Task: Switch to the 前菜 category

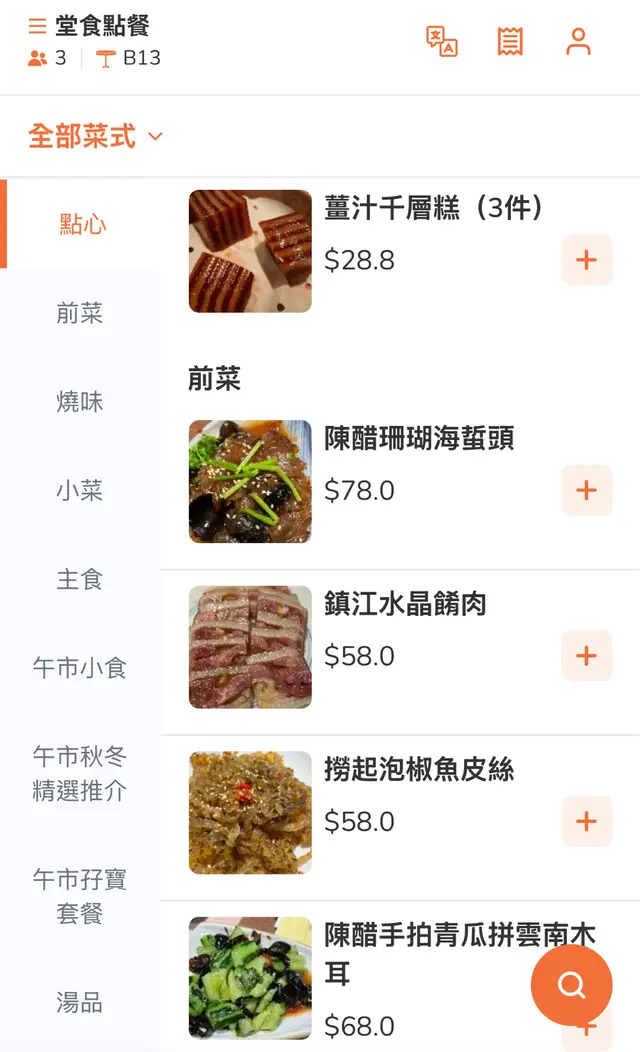Action: coord(80,313)
